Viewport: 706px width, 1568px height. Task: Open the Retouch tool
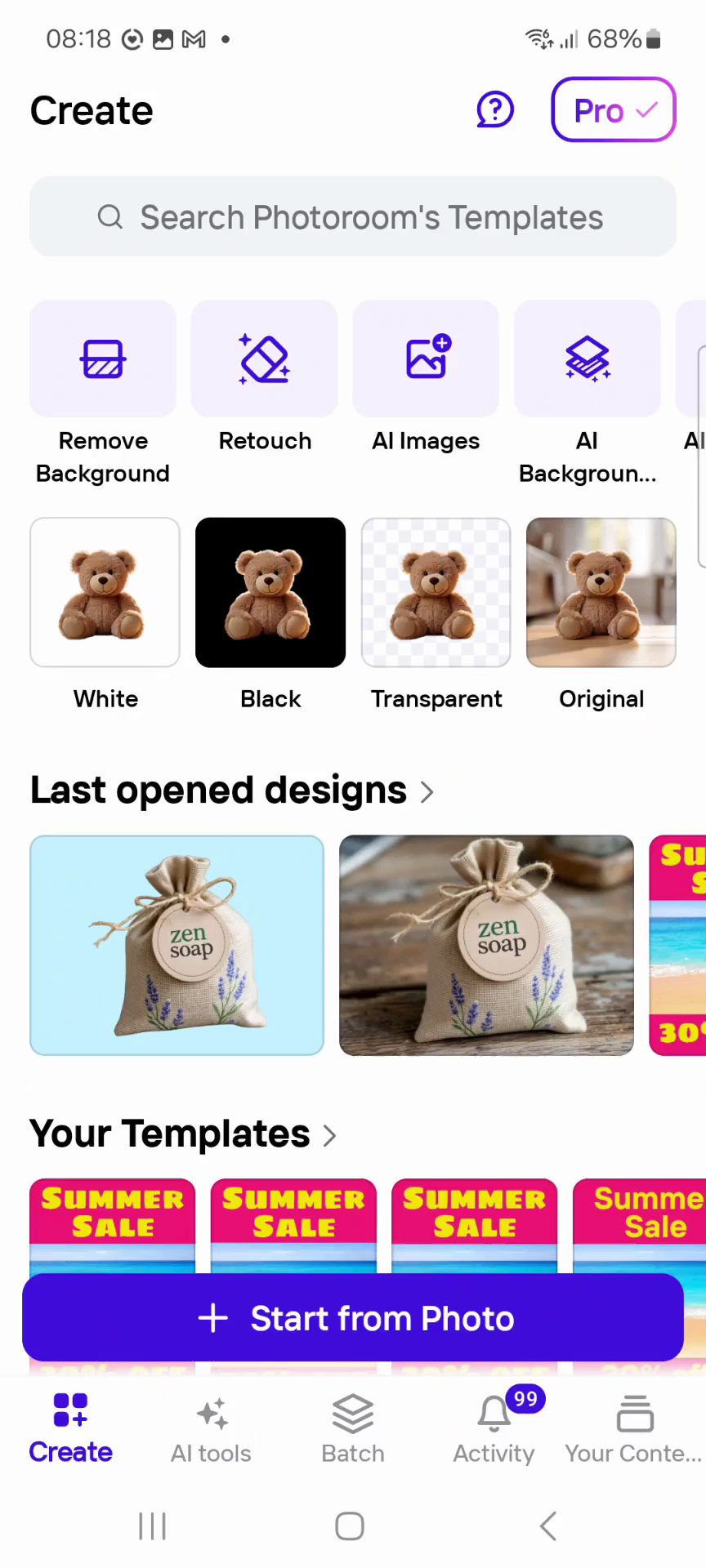[x=265, y=360]
